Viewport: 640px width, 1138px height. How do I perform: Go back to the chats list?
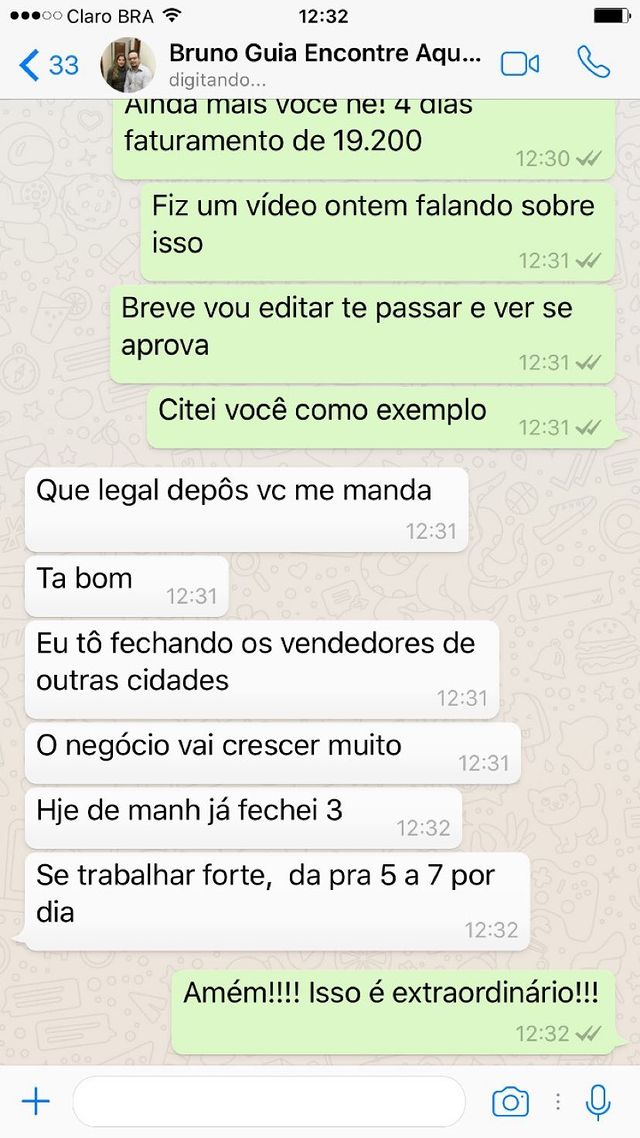point(48,66)
